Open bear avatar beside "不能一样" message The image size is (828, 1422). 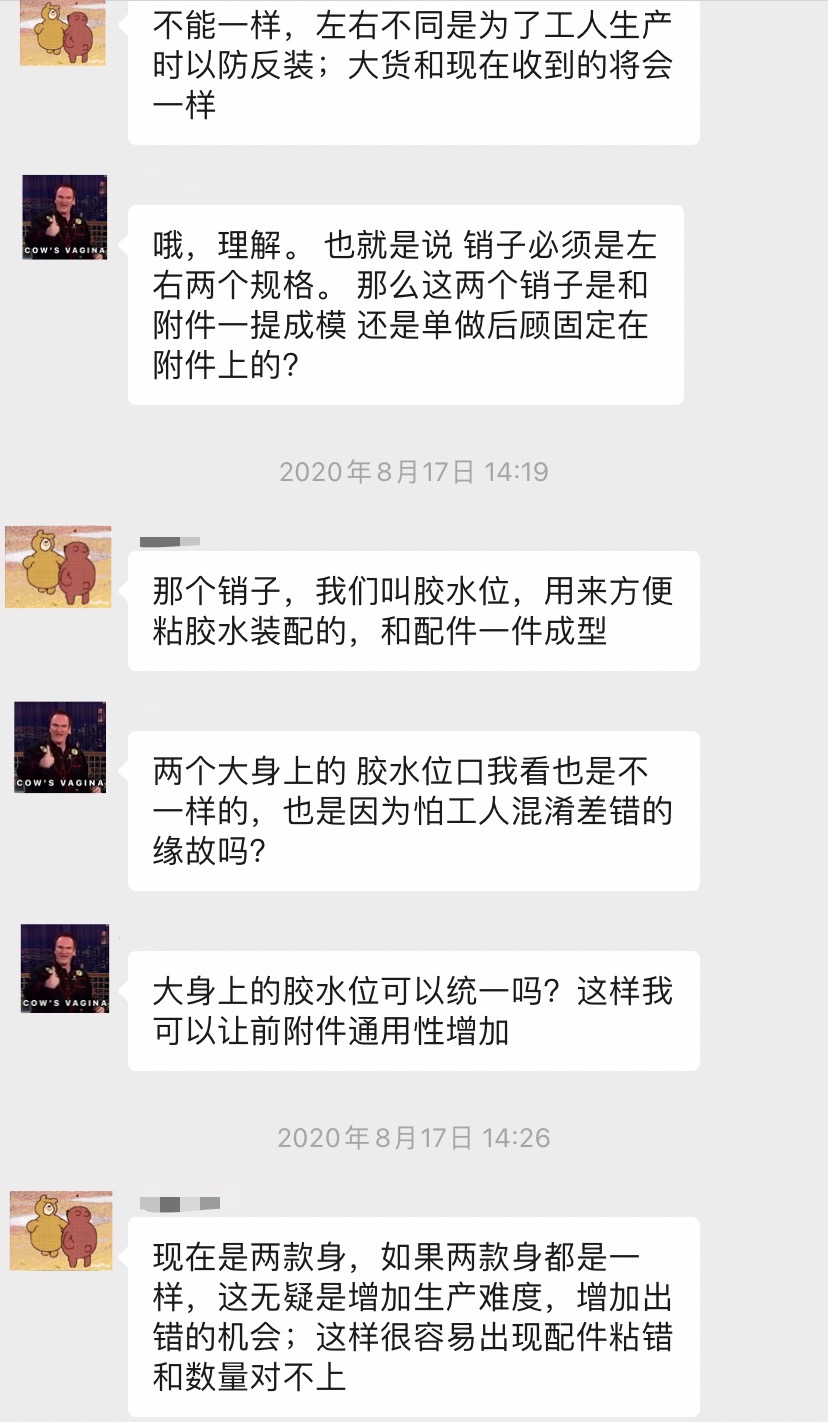tap(63, 32)
